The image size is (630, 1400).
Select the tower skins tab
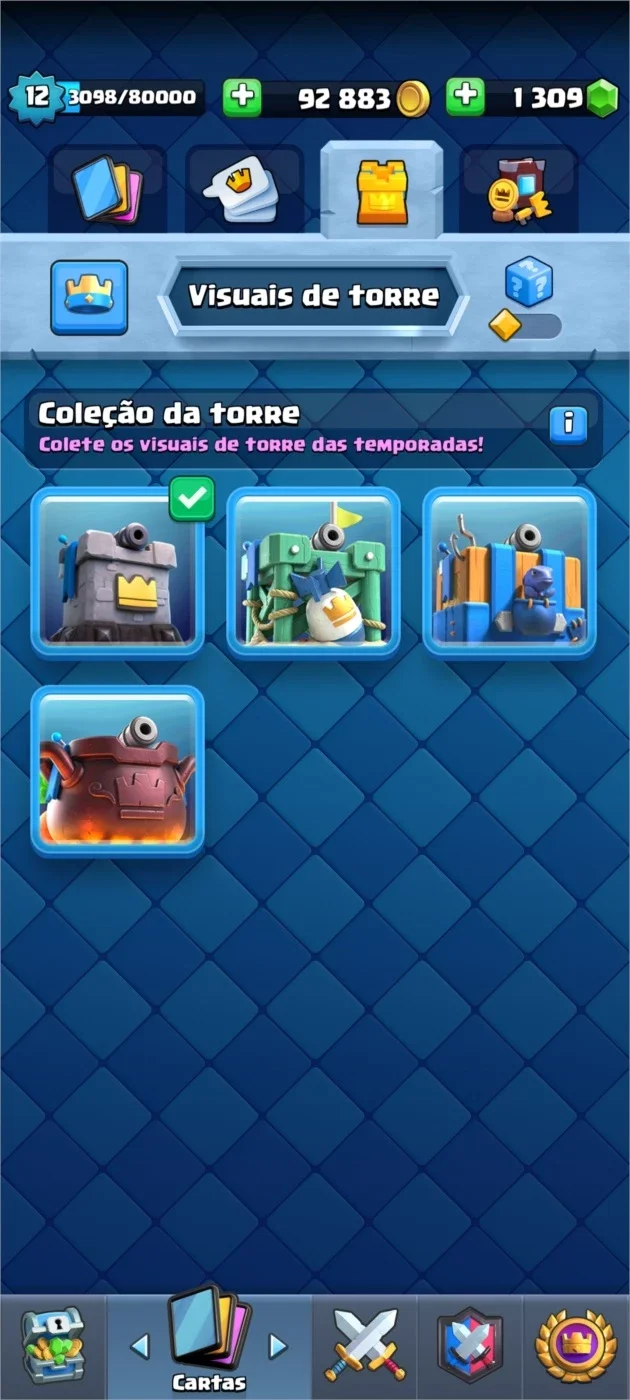[x=381, y=189]
